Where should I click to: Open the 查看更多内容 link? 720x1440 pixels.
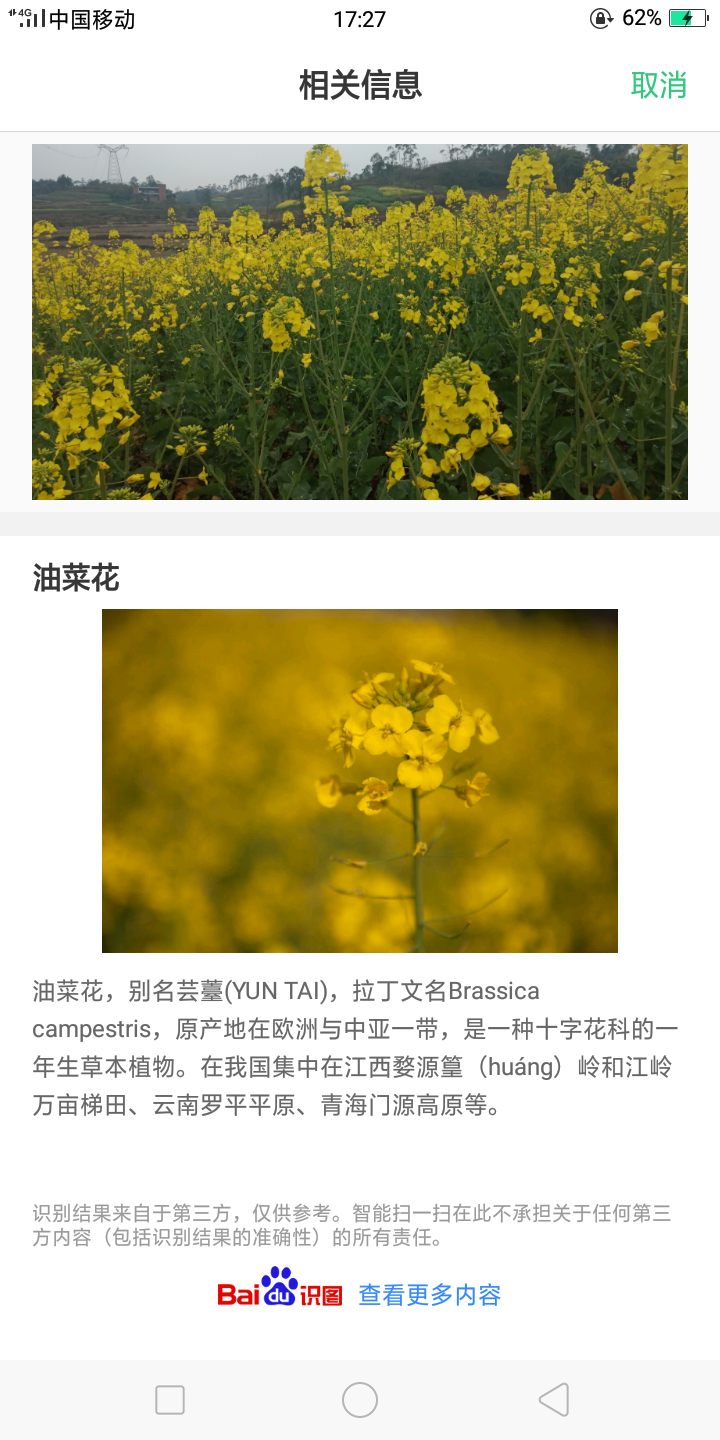point(429,1295)
